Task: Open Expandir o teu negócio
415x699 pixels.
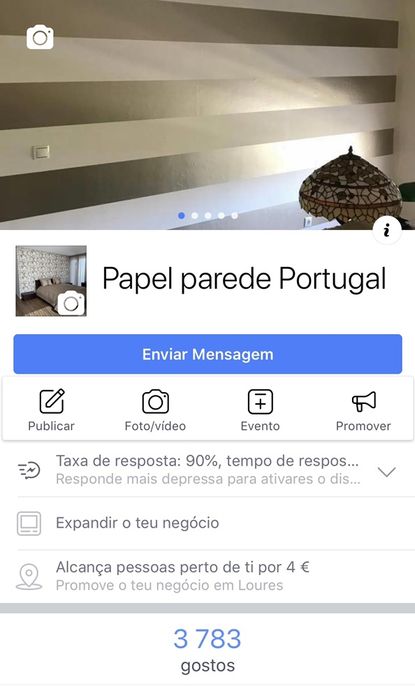Action: (208, 523)
